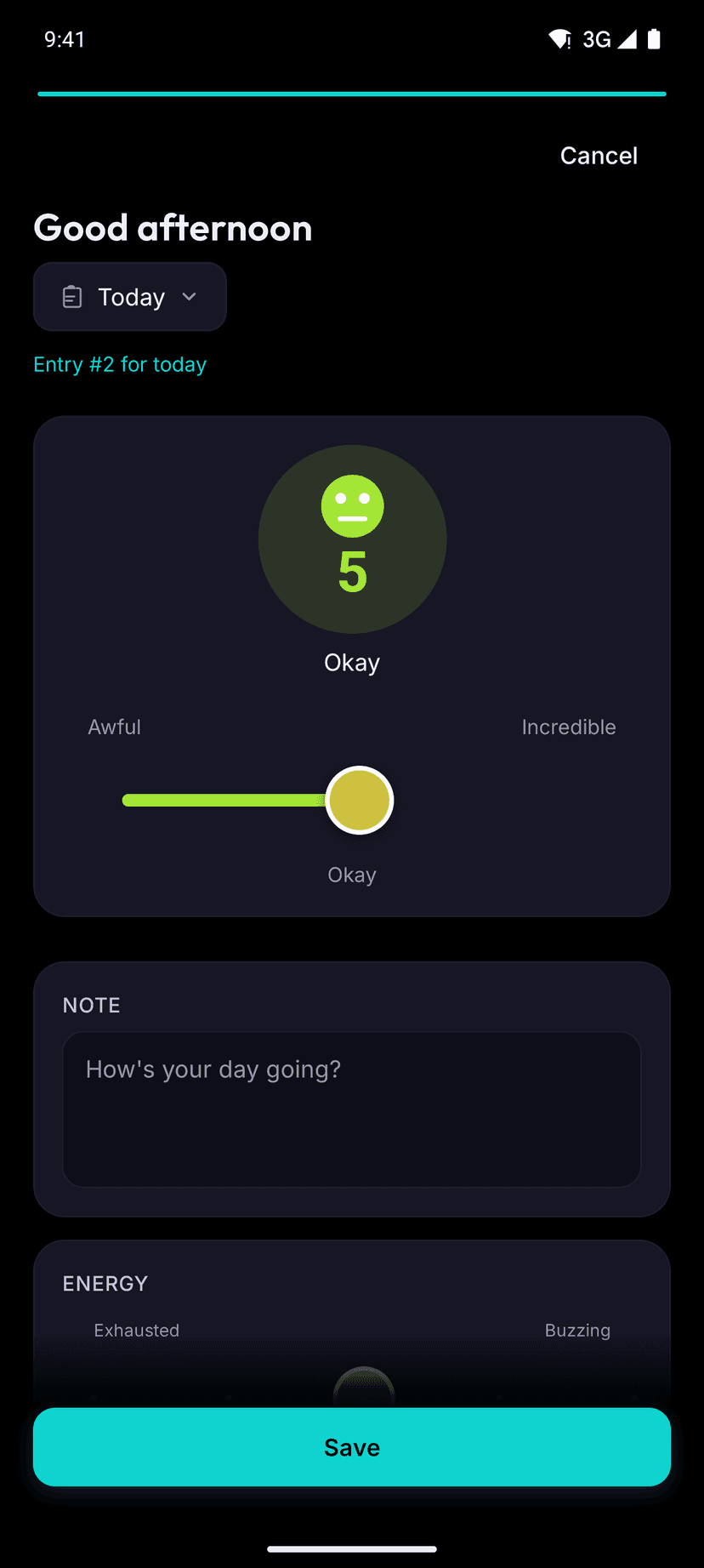Image resolution: width=704 pixels, height=1568 pixels.
Task: Tap the Buzzing label in the Energy section
Action: [577, 1330]
